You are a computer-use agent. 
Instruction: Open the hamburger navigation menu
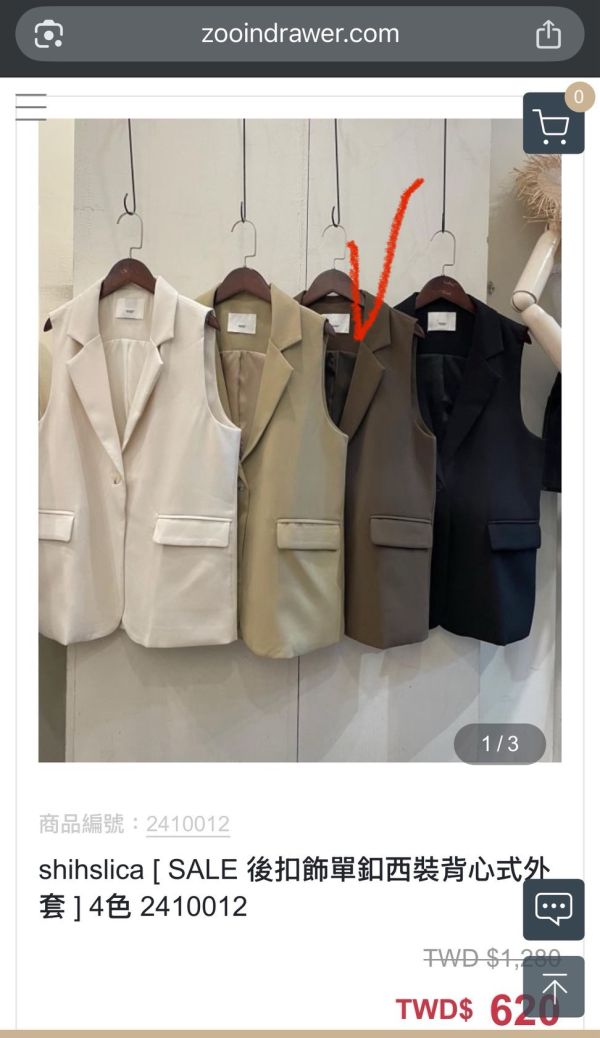[x=31, y=106]
